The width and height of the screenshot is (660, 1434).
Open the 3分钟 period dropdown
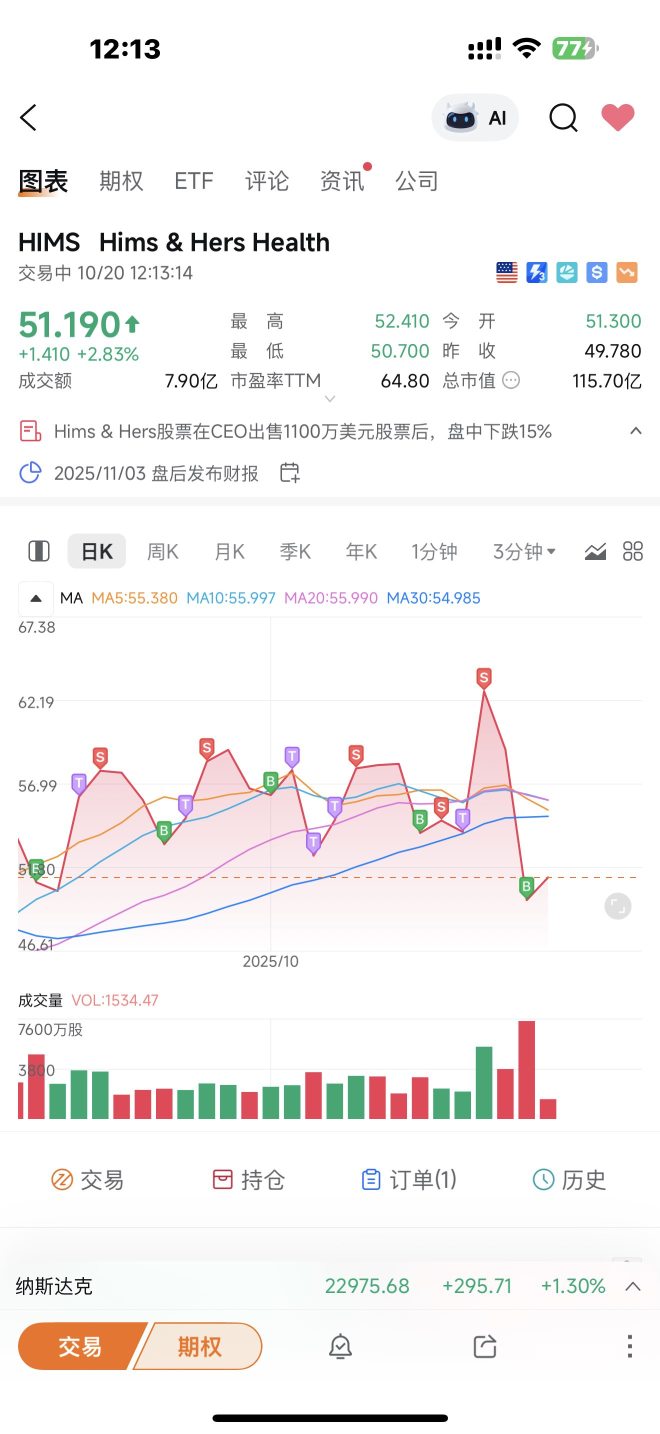pyautogui.click(x=524, y=551)
